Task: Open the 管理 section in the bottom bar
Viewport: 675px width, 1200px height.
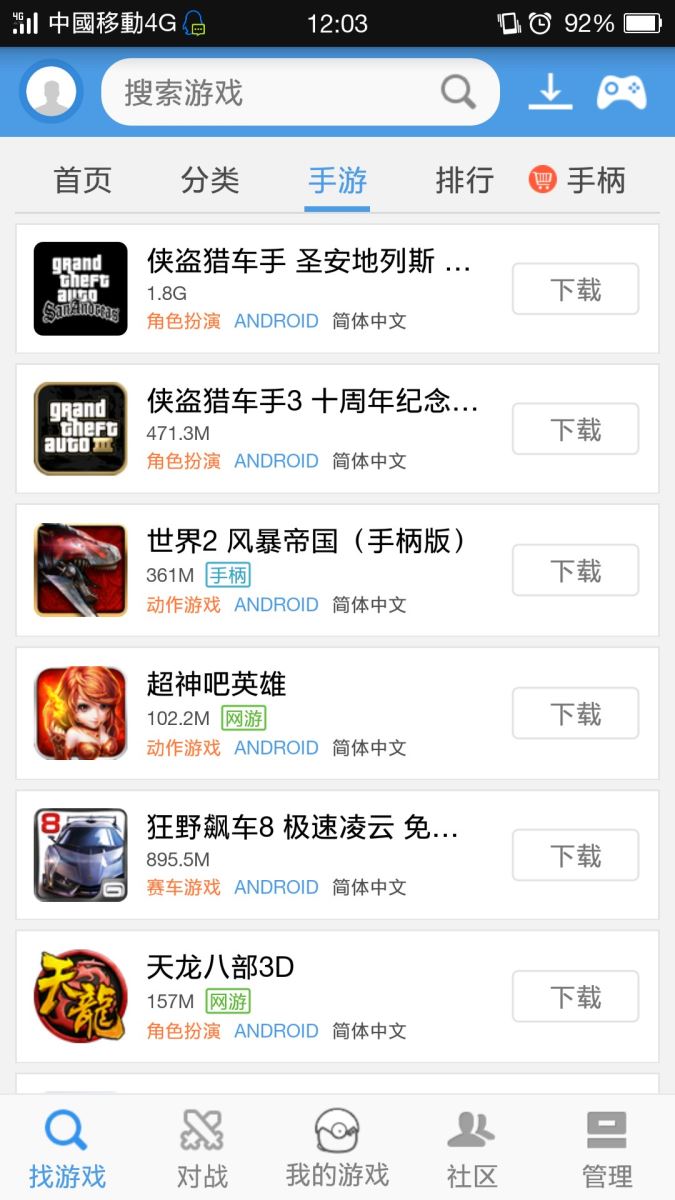Action: (x=607, y=1148)
